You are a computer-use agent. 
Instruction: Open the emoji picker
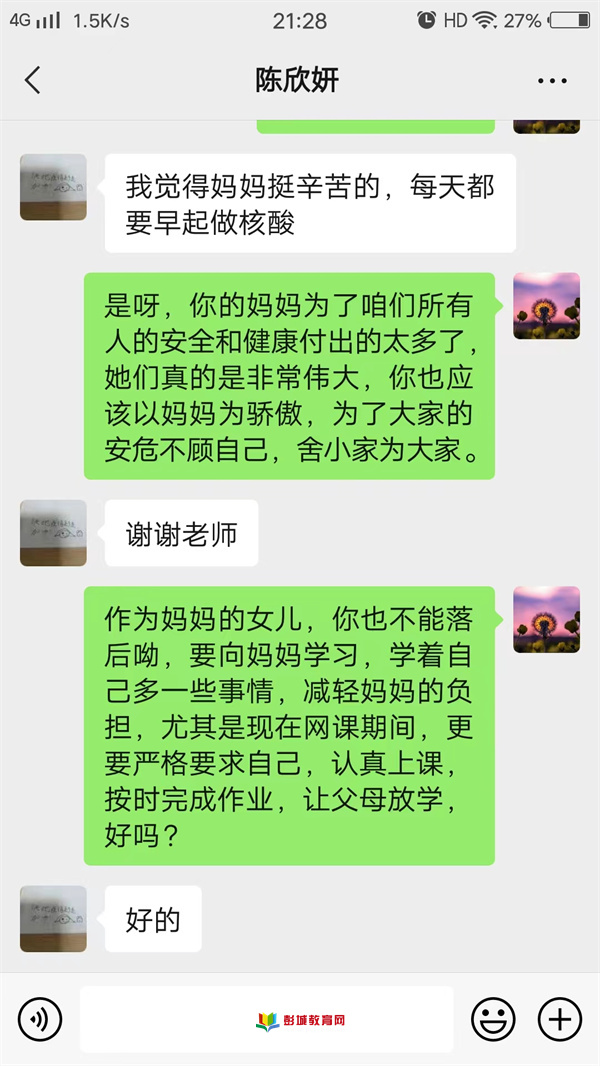[x=493, y=1019]
